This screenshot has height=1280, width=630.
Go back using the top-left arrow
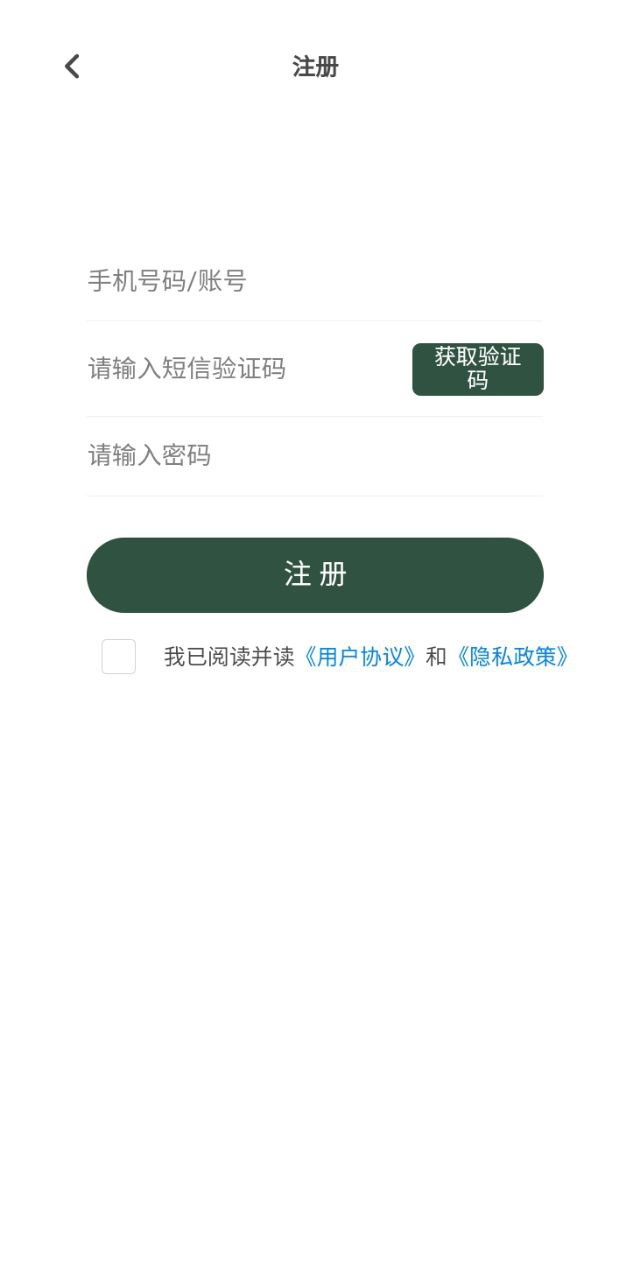(x=72, y=67)
